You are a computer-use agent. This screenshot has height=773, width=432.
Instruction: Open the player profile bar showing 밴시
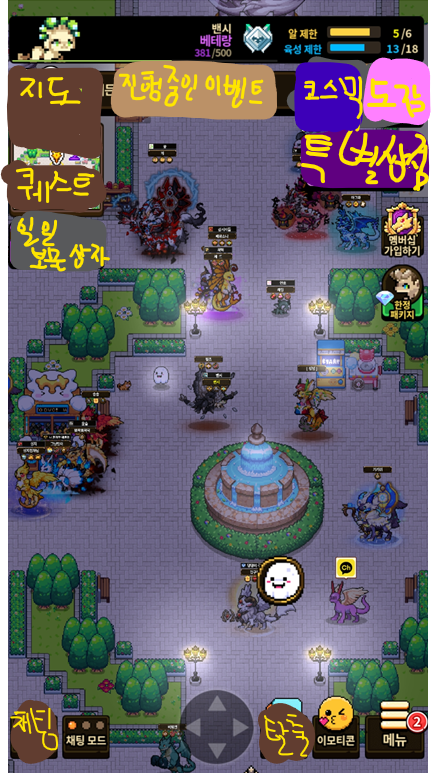[x=216, y=39]
